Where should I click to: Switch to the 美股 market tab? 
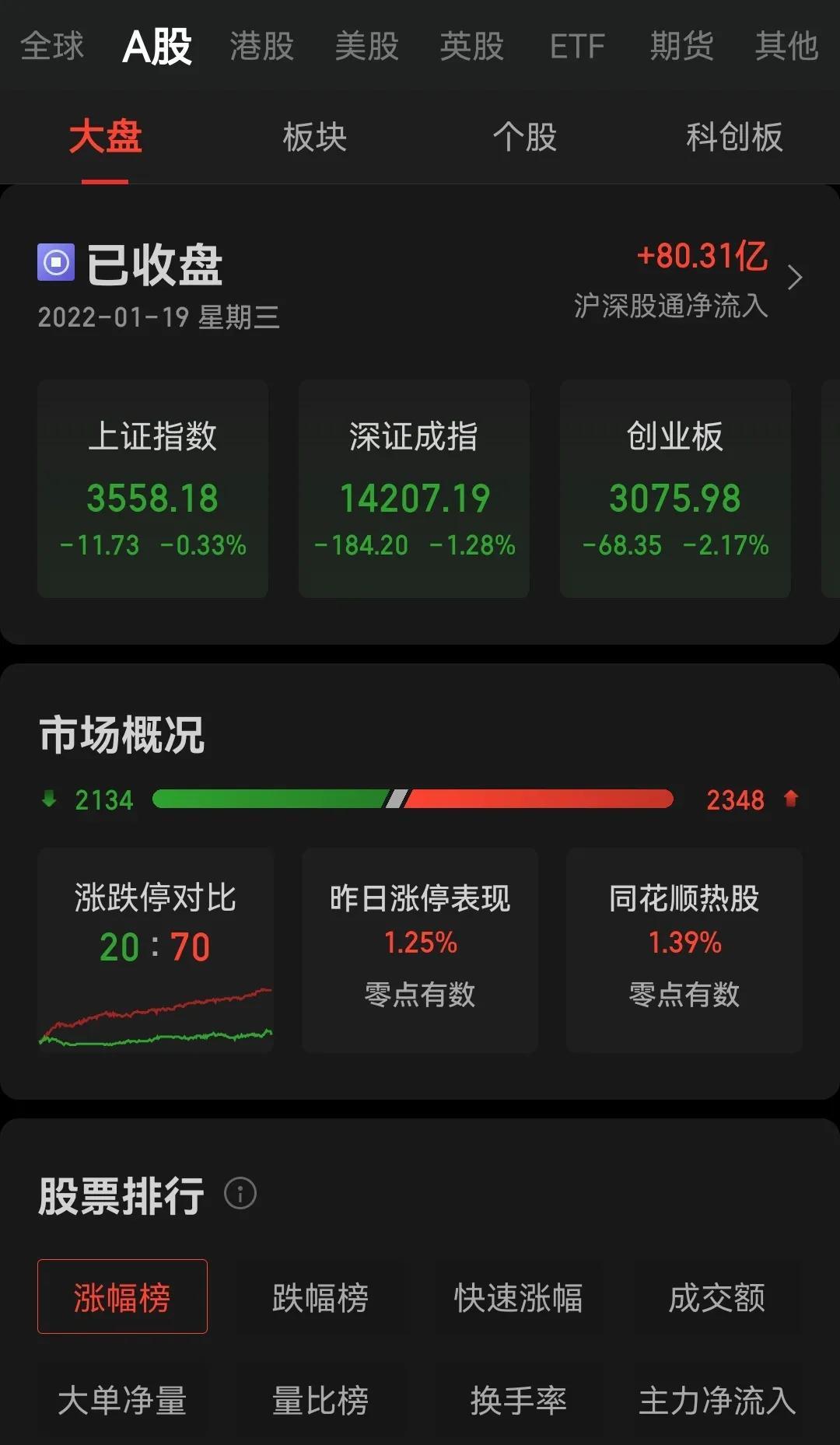click(367, 46)
